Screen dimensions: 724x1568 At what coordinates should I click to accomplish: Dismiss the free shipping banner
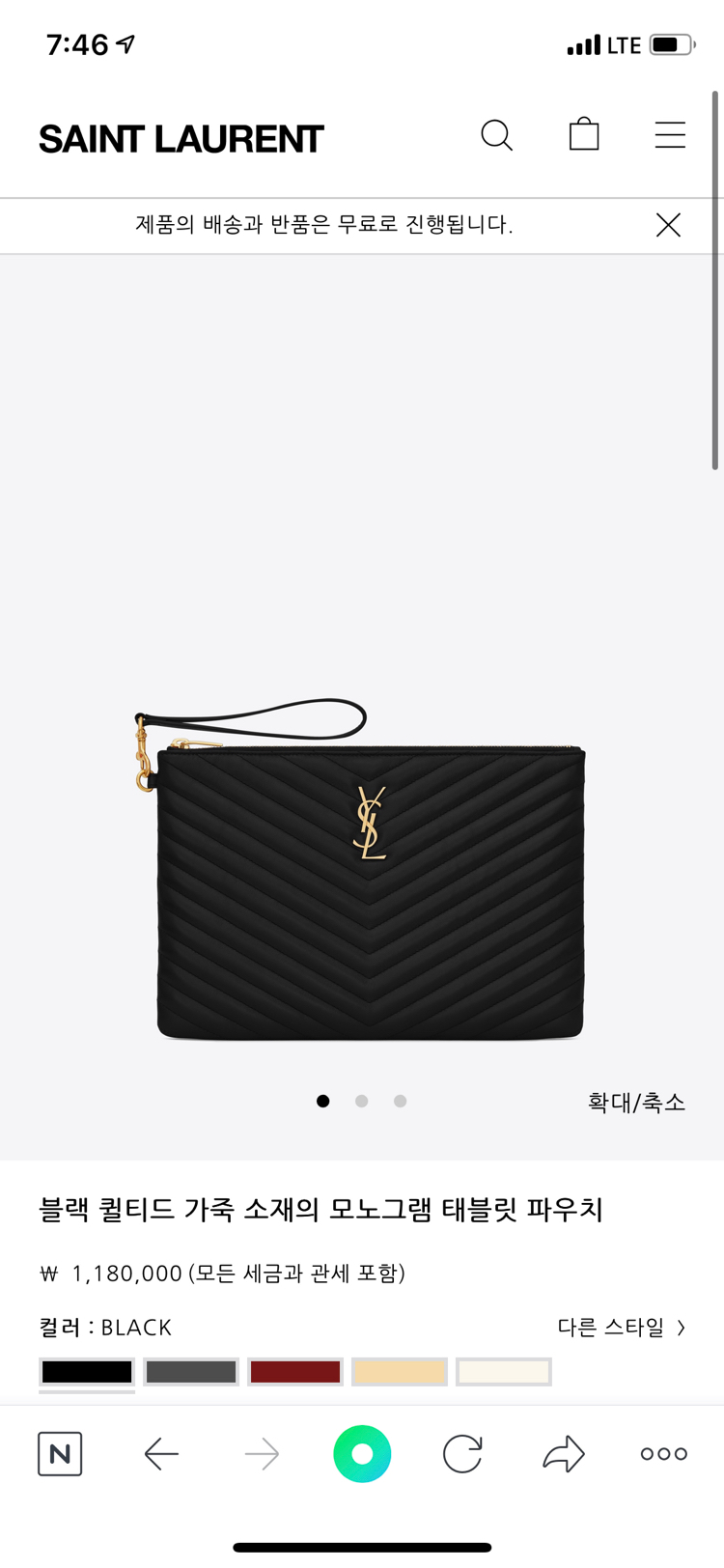pyautogui.click(x=668, y=225)
